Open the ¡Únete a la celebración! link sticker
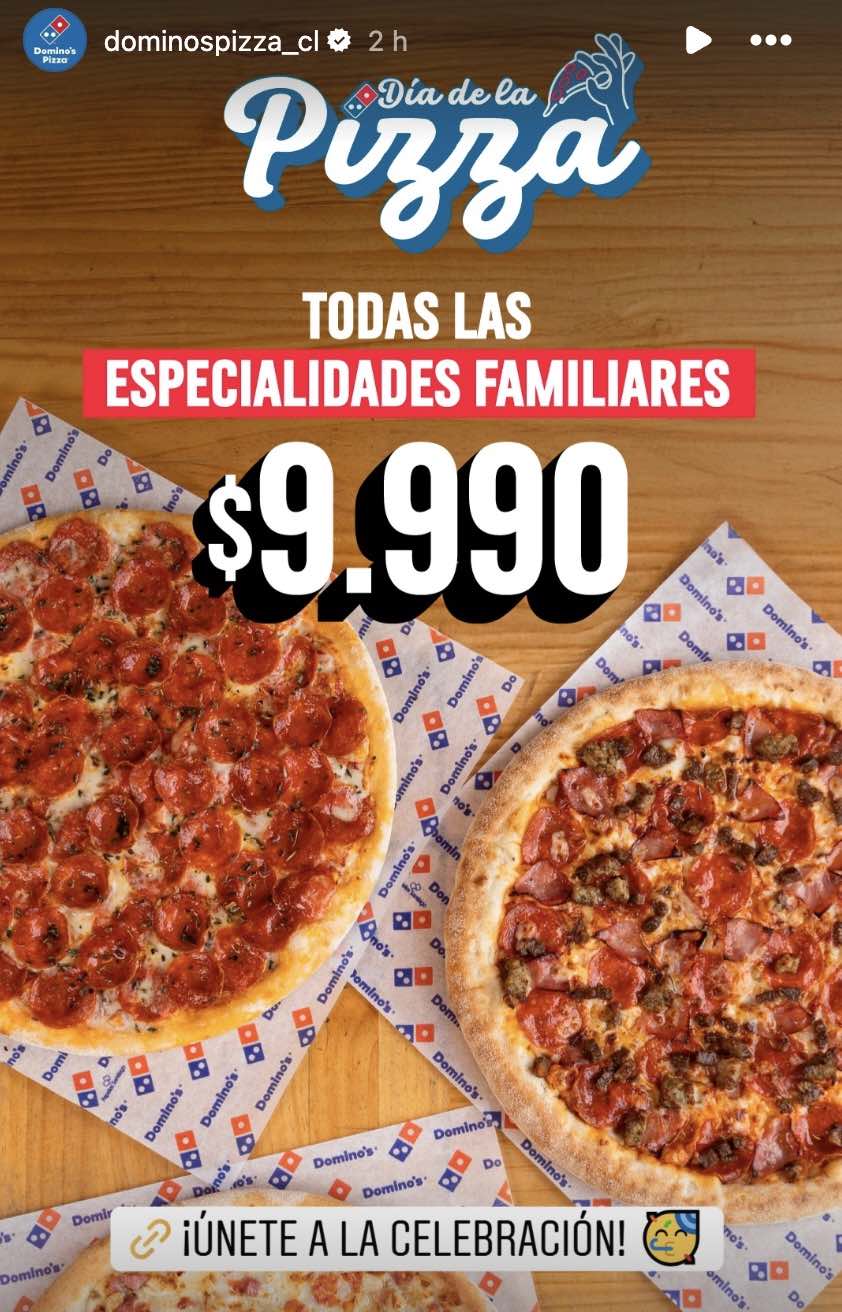This screenshot has height=1312, width=842. pos(417,1238)
